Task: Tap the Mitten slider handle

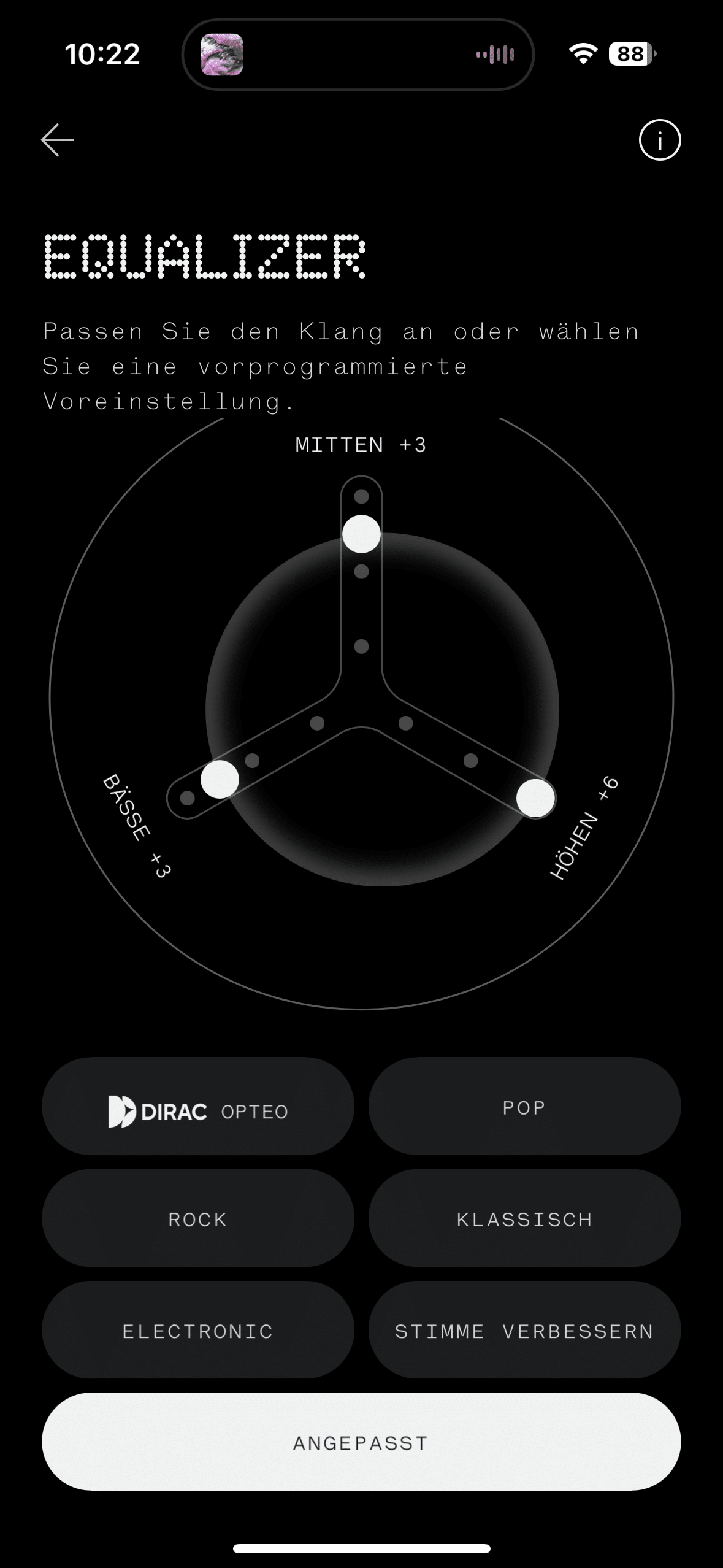Action: click(x=361, y=534)
